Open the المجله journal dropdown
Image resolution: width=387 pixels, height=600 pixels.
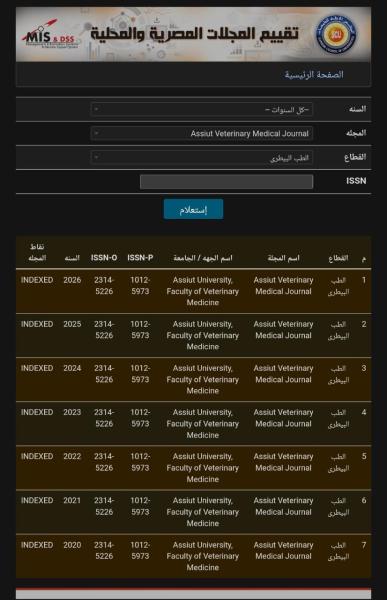(202, 134)
